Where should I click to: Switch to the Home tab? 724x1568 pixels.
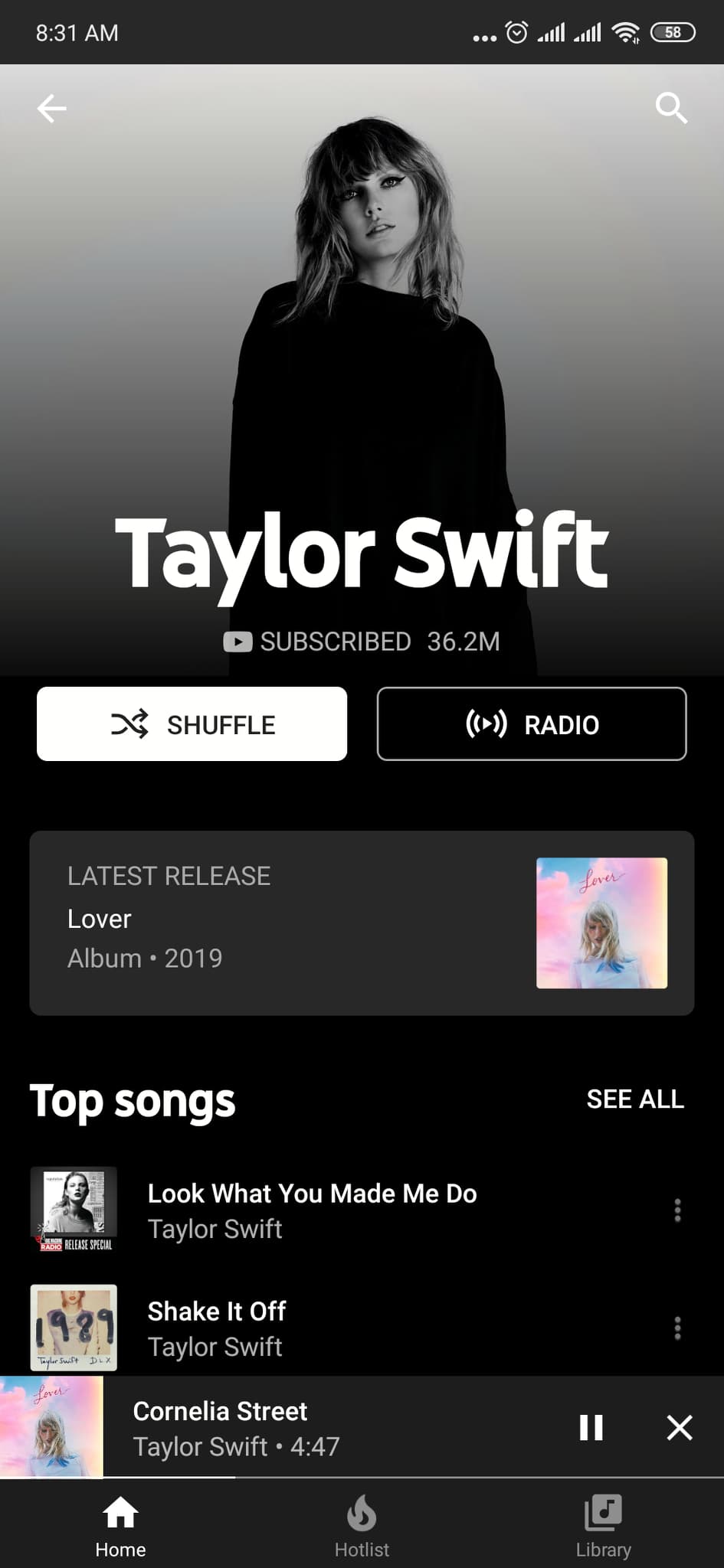[x=120, y=1525]
